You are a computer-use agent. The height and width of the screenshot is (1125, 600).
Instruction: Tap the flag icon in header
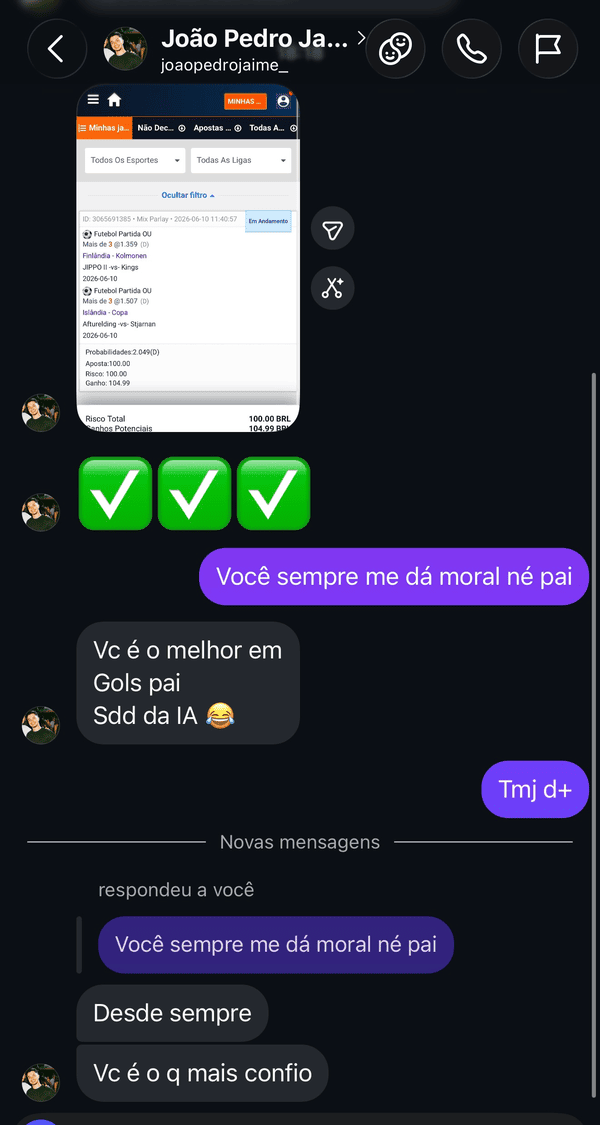pos(548,49)
